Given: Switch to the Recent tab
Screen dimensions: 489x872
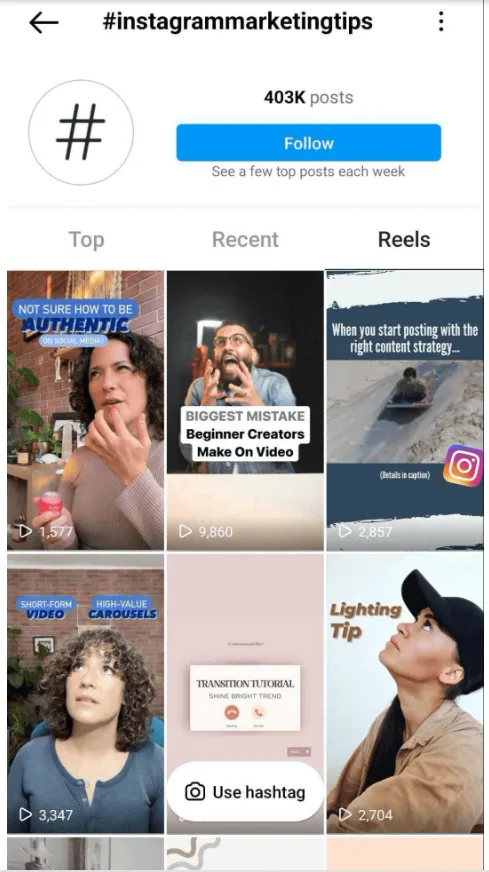Looking at the screenshot, I should click(245, 240).
